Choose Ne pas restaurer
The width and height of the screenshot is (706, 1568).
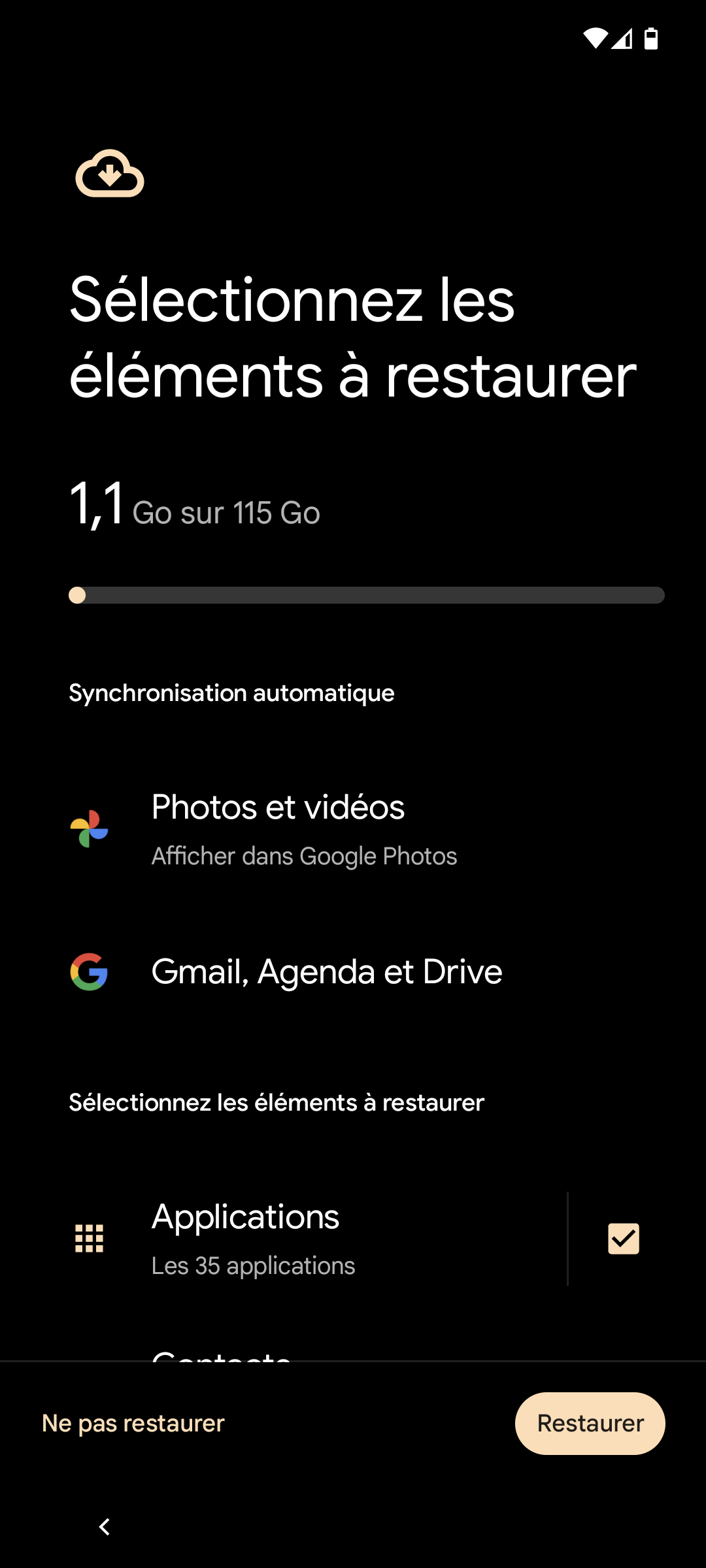(133, 1423)
